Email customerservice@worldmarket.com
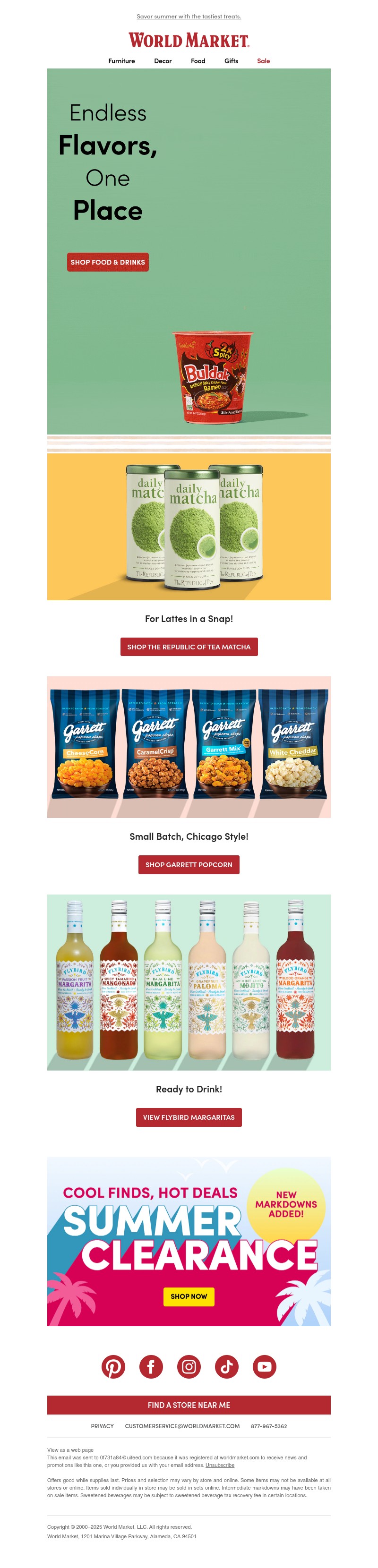Image resolution: width=378 pixels, height=1568 pixels. 182,1426
